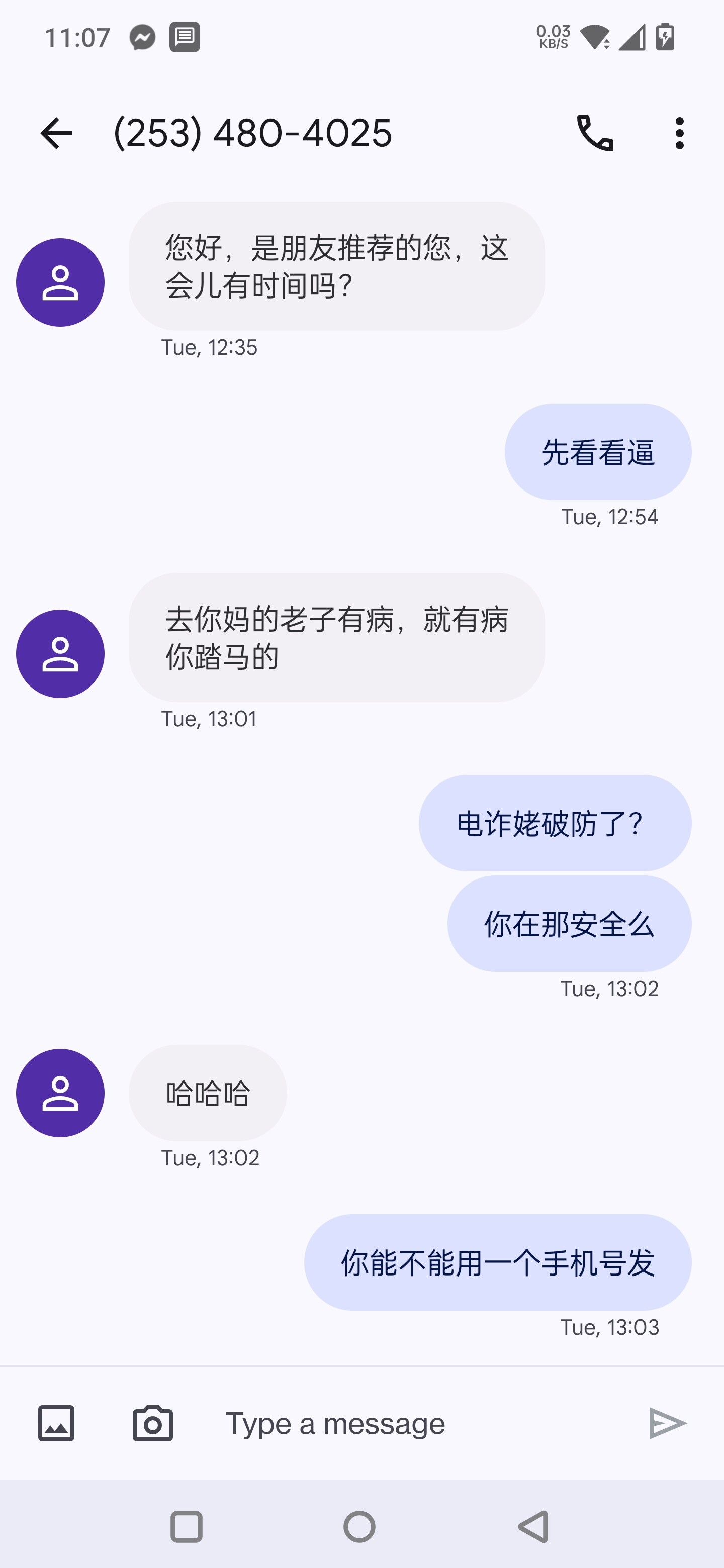Tap the system home button
This screenshot has height=1568, width=724.
(x=359, y=1527)
